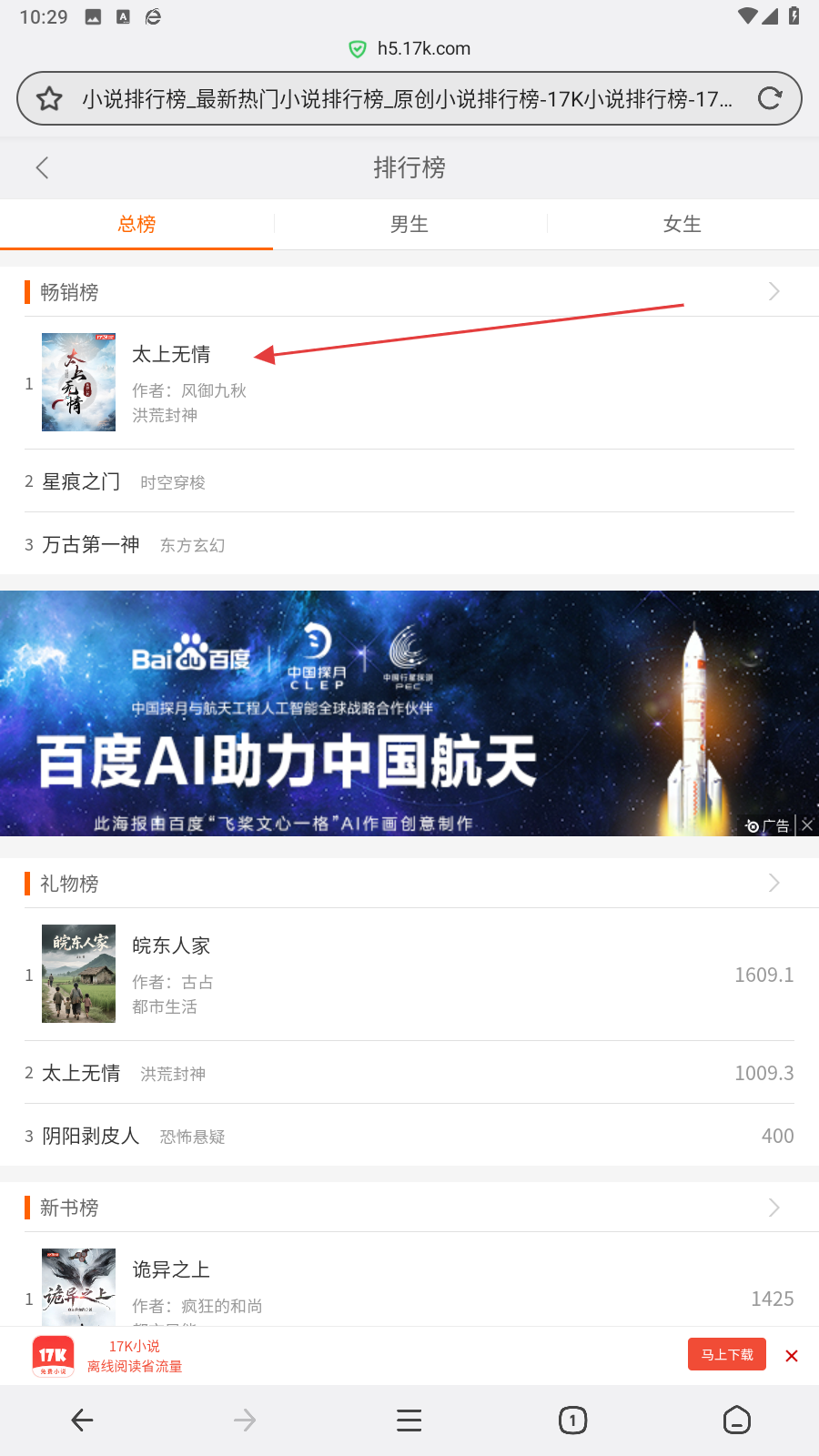Screen dimensions: 819x1456
Task: Dismiss the 17K小说 download banner
Action: pos(792,1356)
